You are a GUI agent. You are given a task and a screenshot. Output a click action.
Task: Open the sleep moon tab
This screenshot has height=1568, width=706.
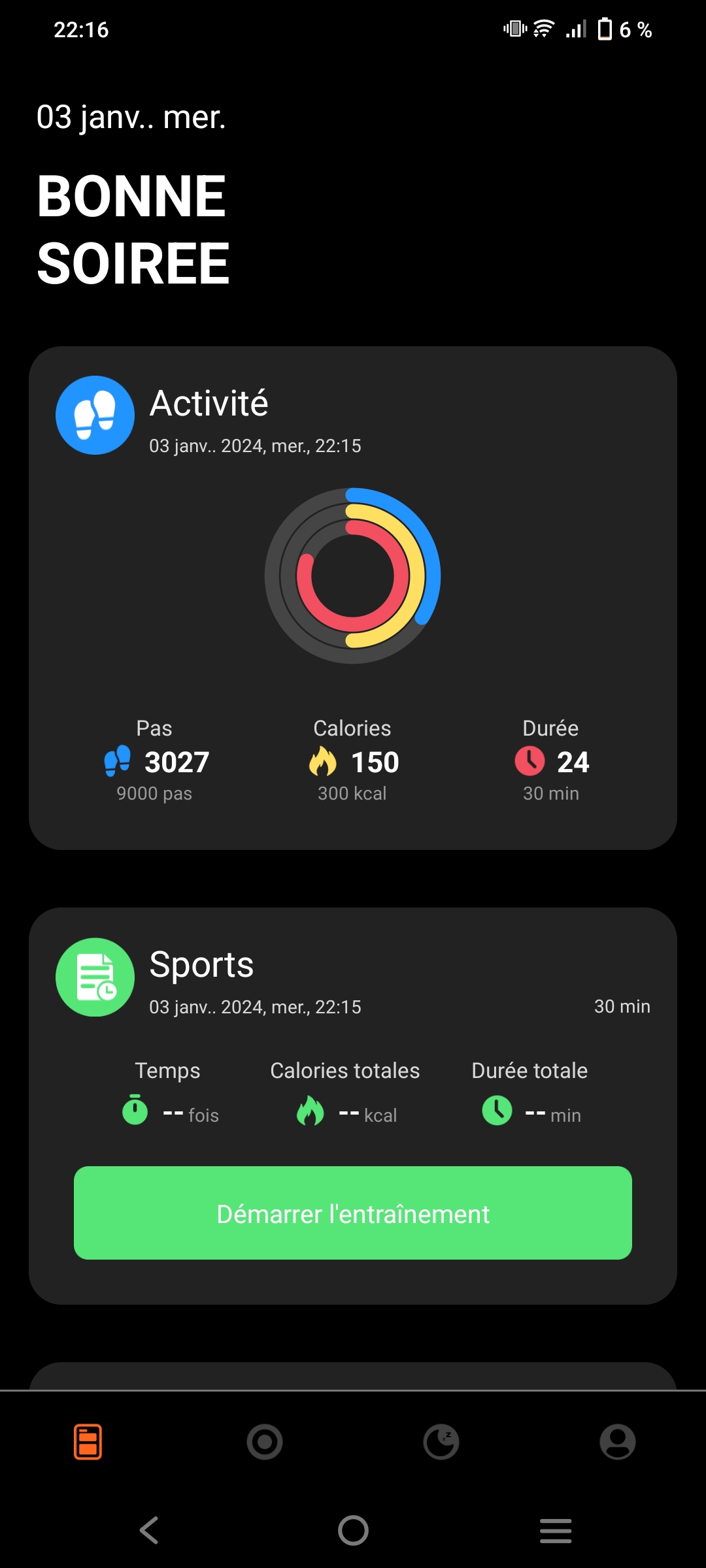pyautogui.click(x=441, y=1442)
